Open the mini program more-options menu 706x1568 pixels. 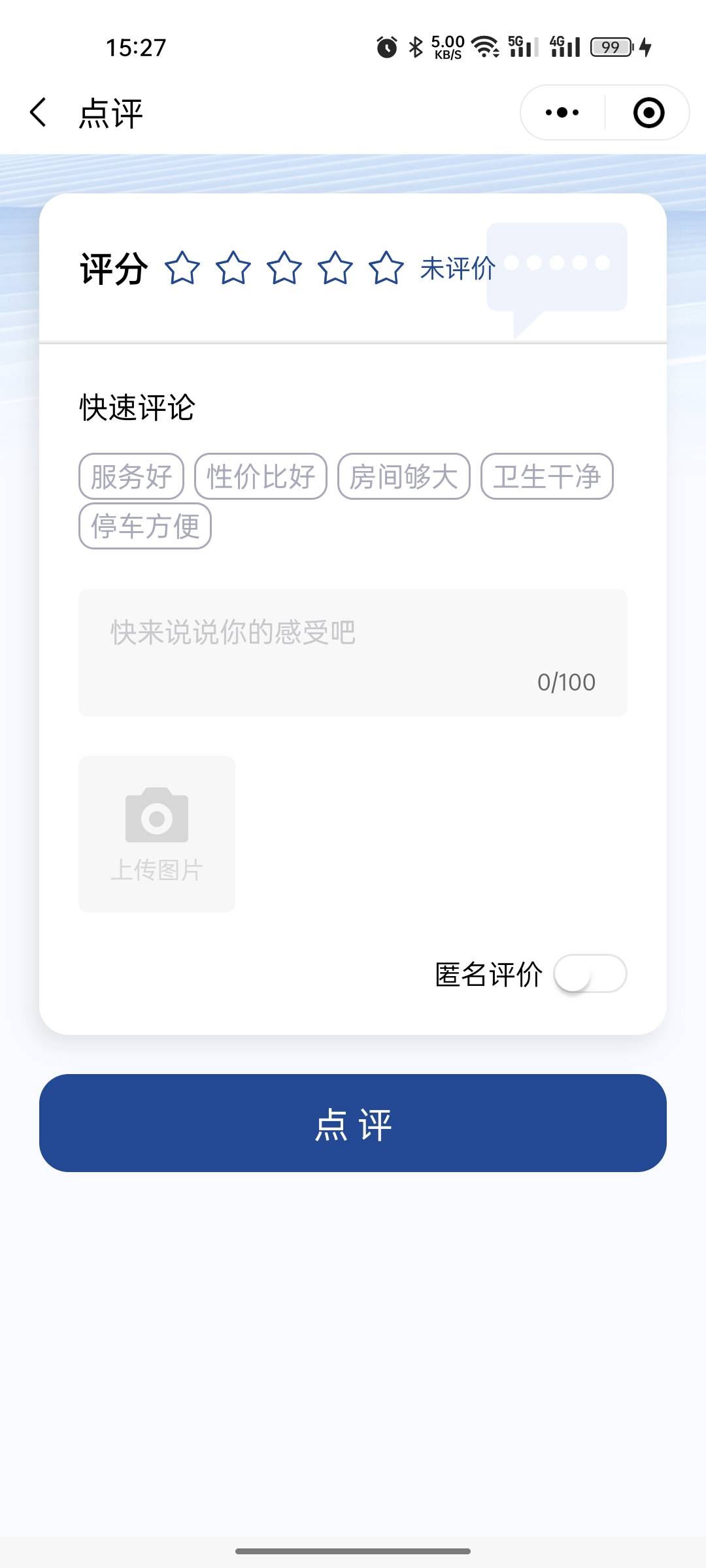coord(562,112)
